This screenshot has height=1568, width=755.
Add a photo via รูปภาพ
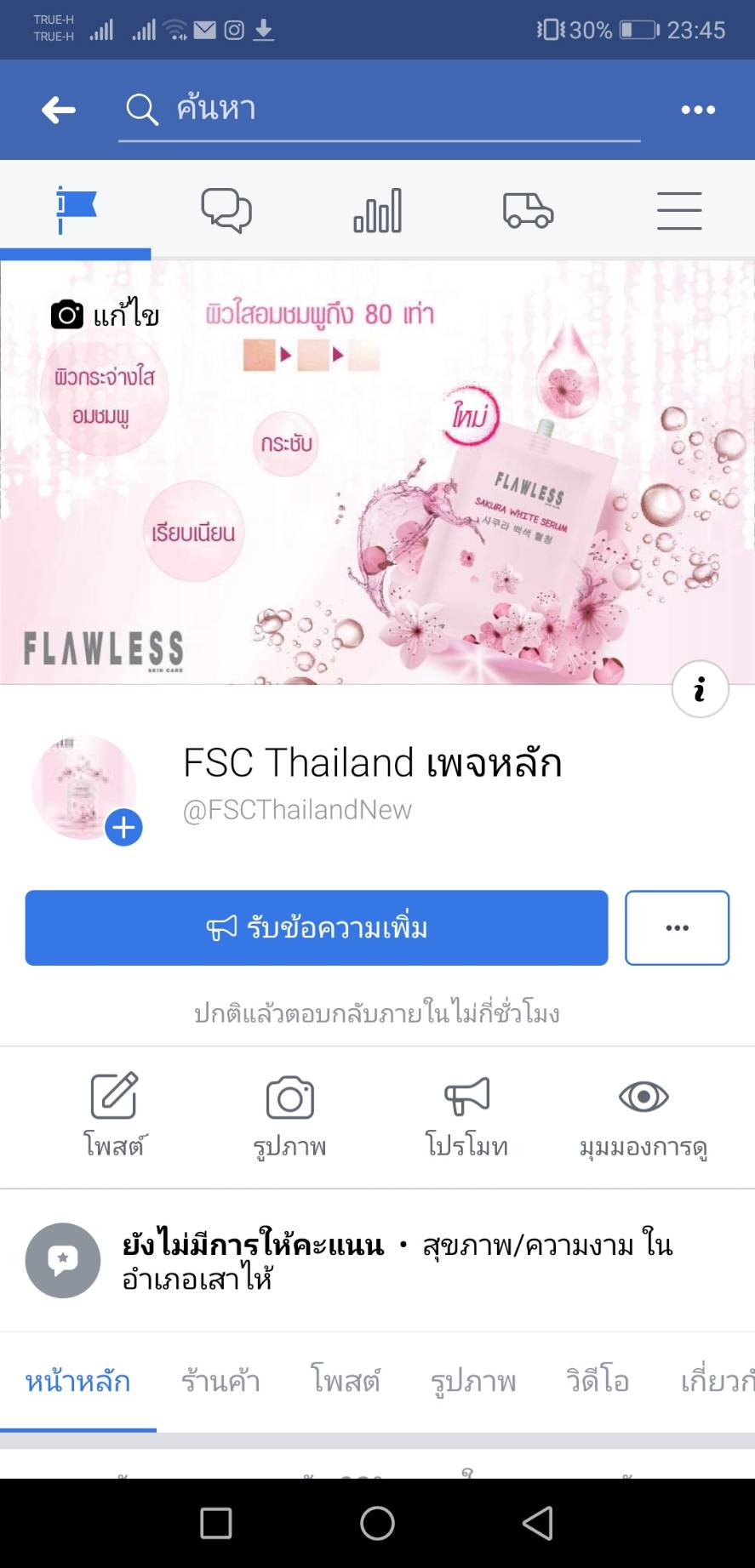click(290, 1115)
